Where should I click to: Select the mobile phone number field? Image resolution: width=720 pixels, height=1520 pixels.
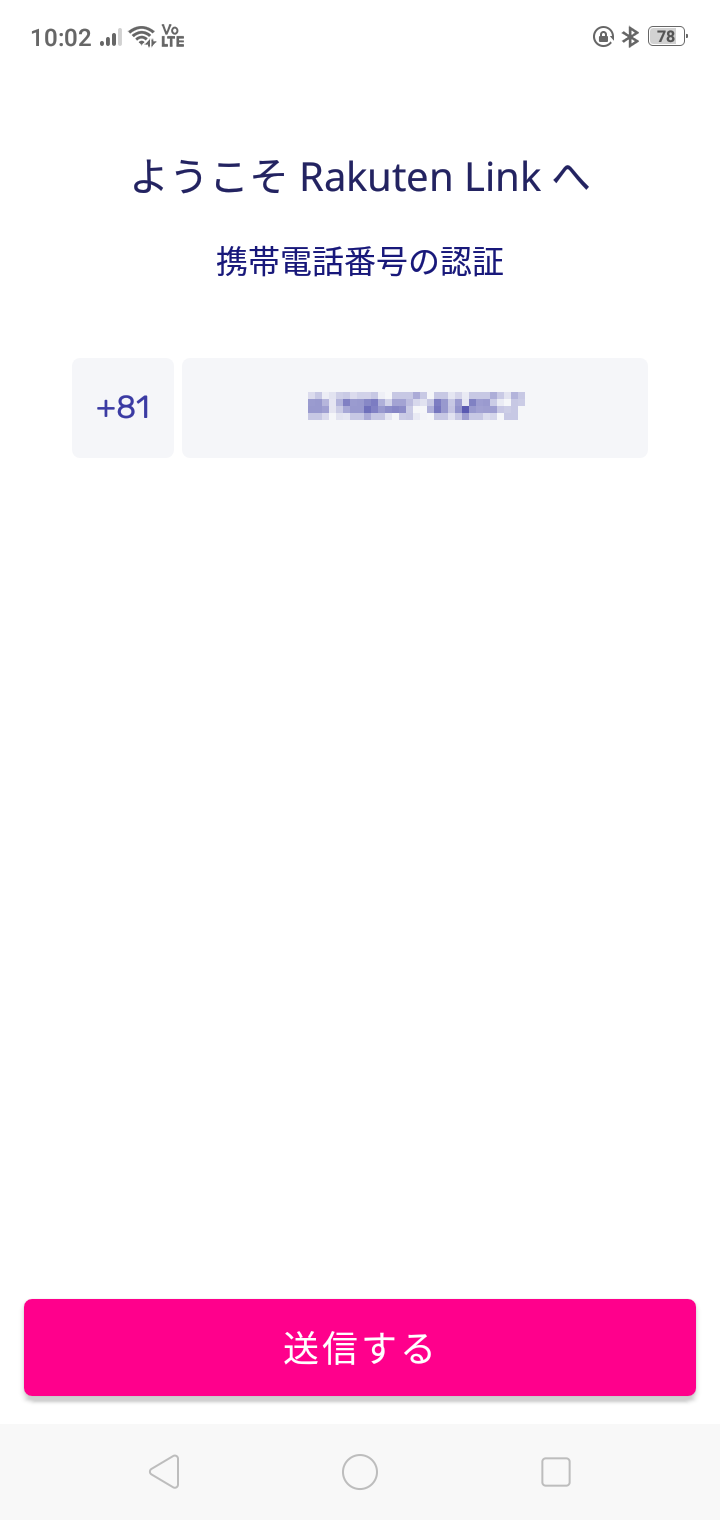415,408
